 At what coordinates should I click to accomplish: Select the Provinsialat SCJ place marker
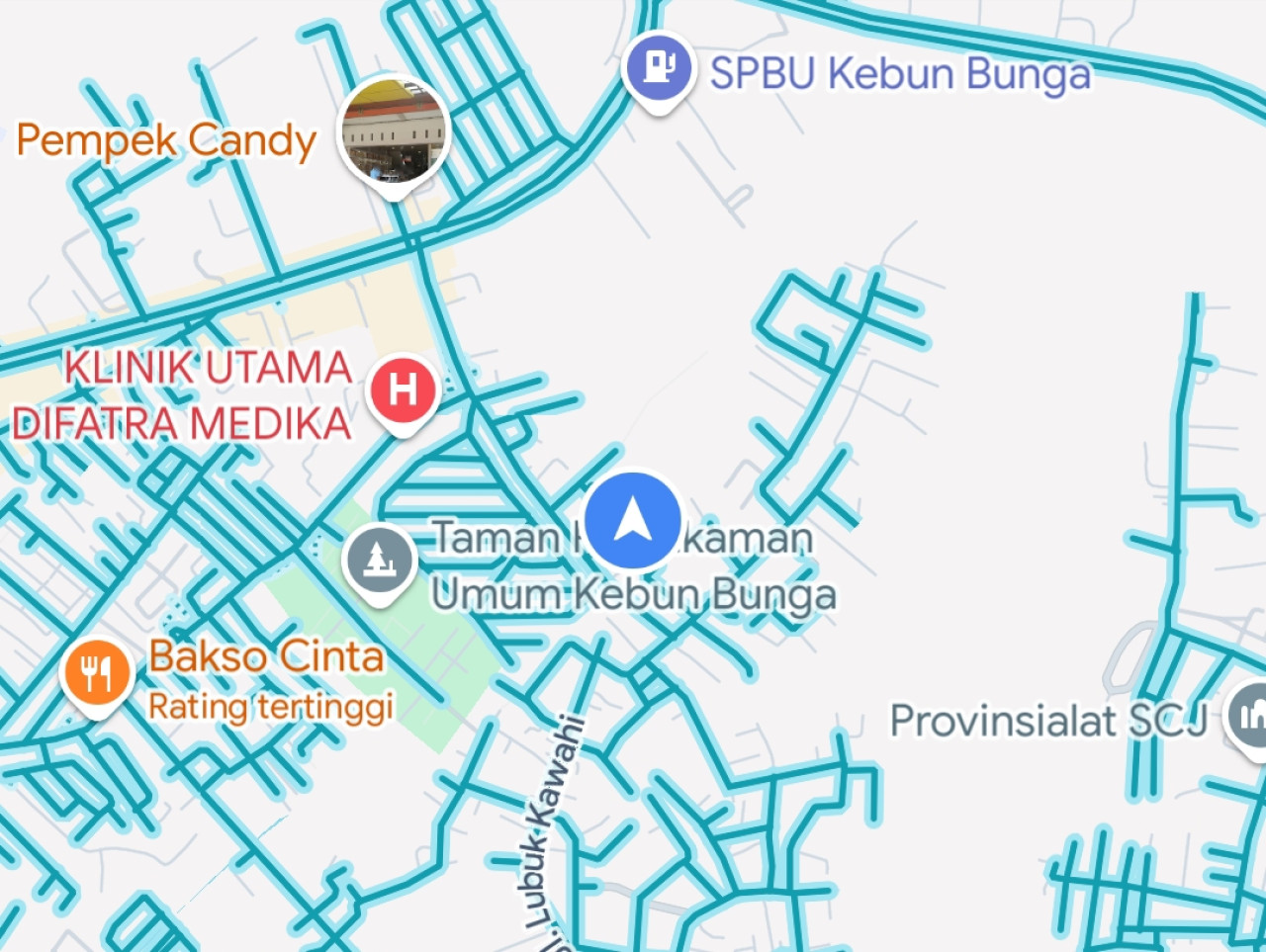pyautogui.click(x=1250, y=716)
